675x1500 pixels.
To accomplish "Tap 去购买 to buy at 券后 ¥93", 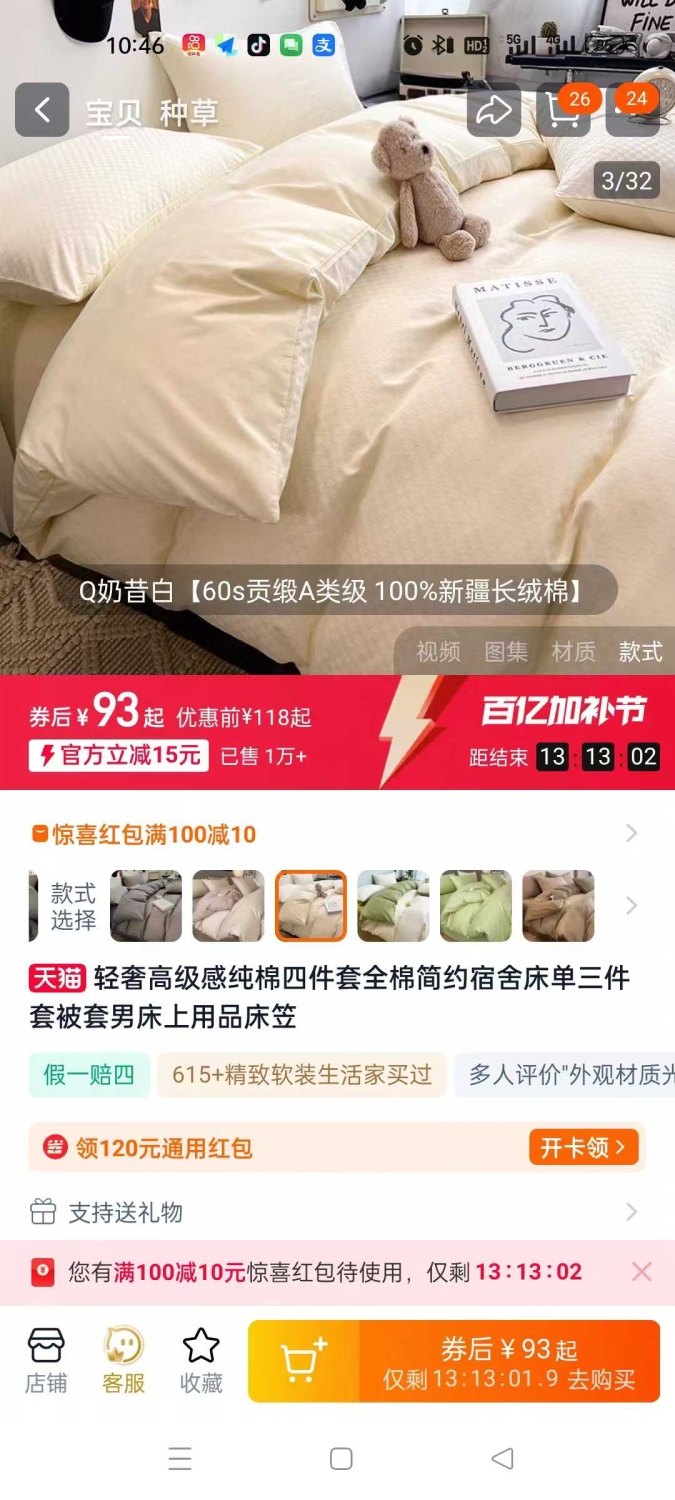I will coord(510,1361).
